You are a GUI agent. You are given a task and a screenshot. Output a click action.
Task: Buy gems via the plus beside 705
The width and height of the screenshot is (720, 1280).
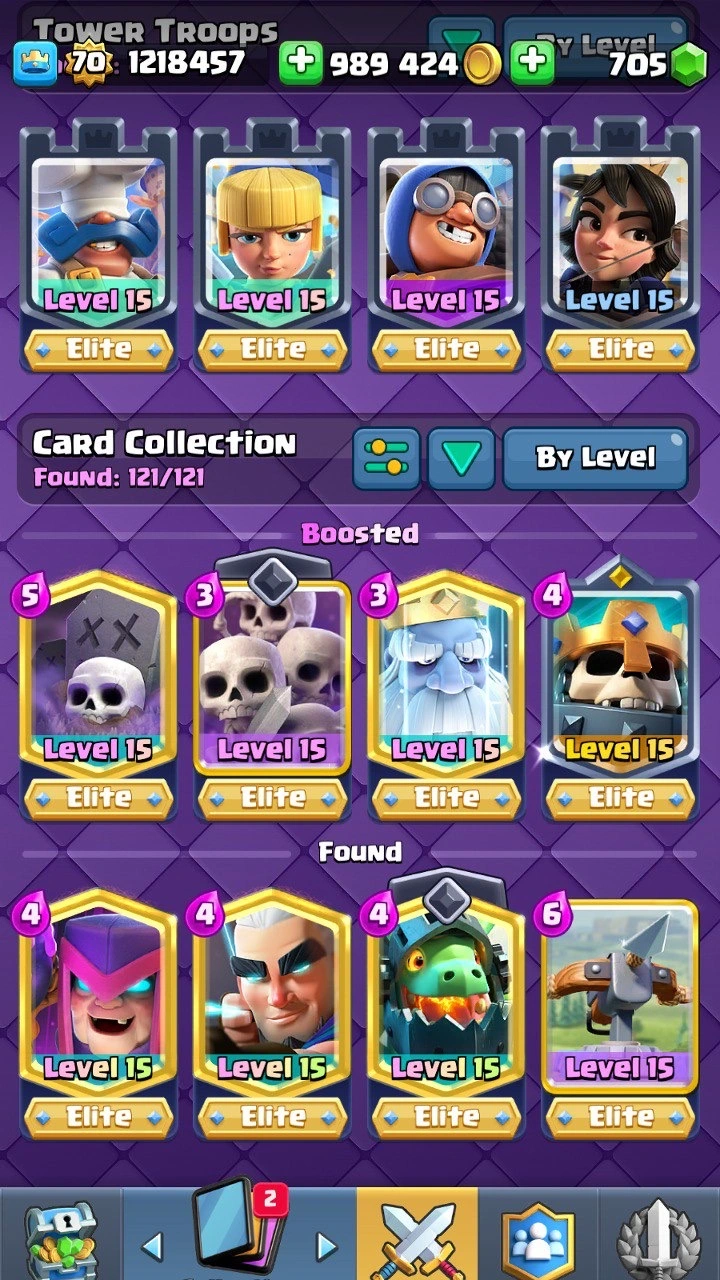pyautogui.click(x=533, y=63)
